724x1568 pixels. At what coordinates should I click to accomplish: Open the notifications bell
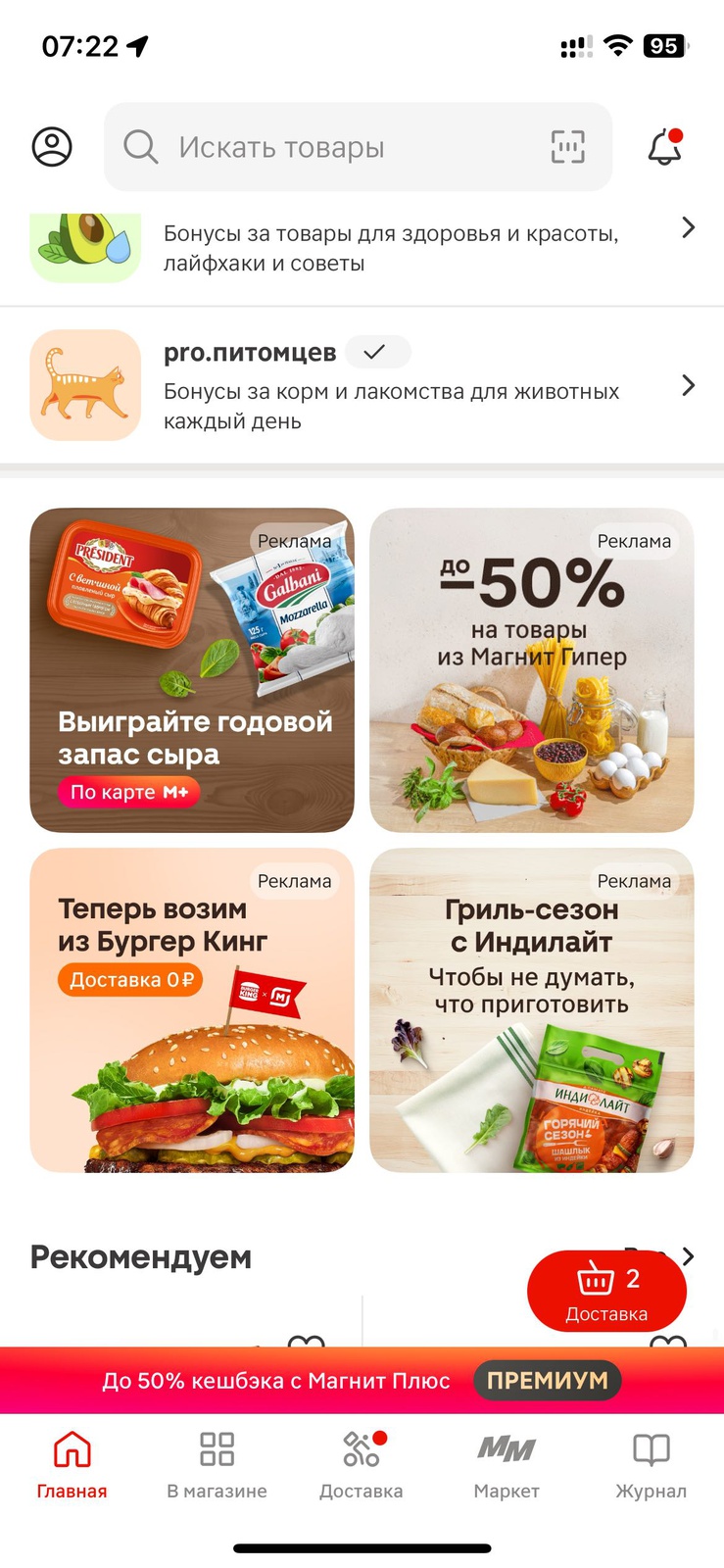pos(664,147)
